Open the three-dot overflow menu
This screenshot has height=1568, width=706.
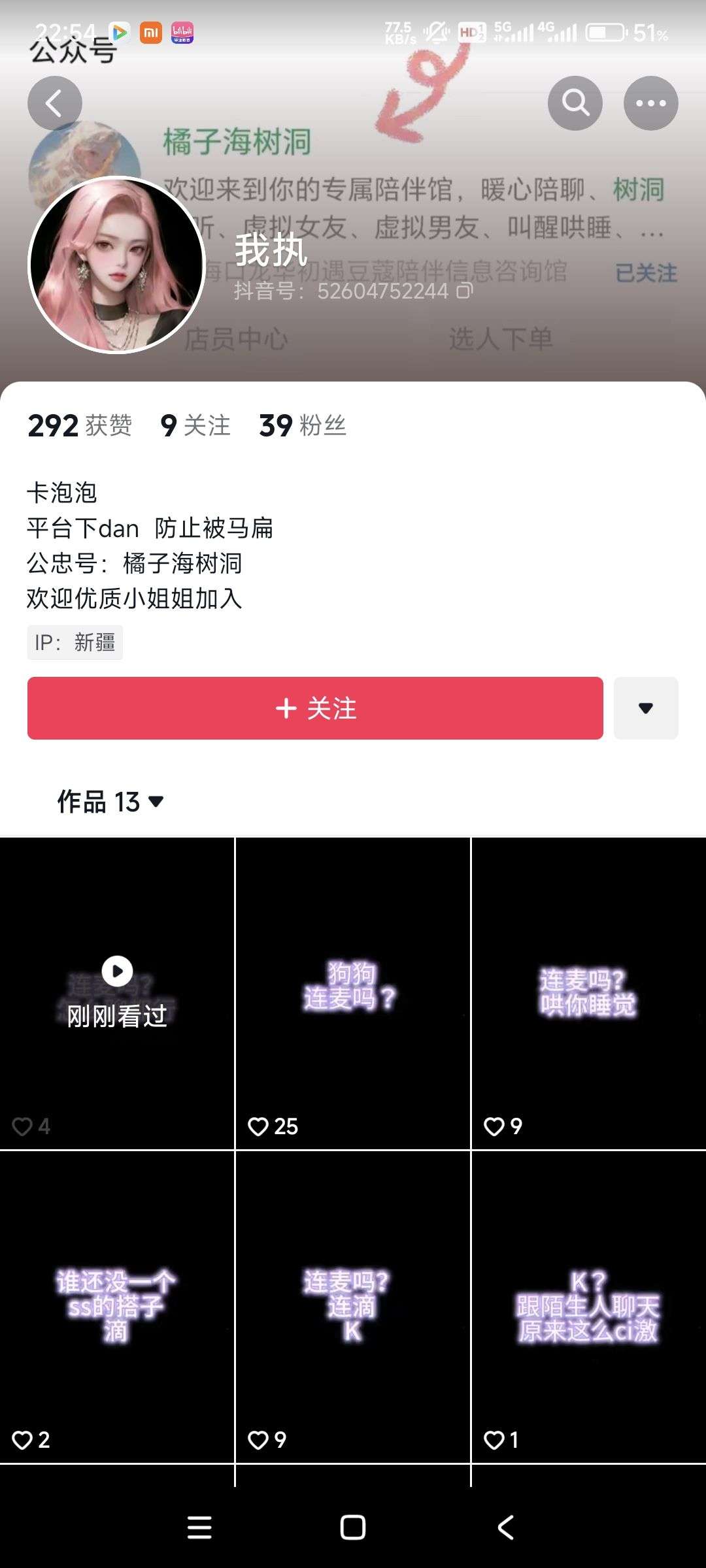[650, 103]
